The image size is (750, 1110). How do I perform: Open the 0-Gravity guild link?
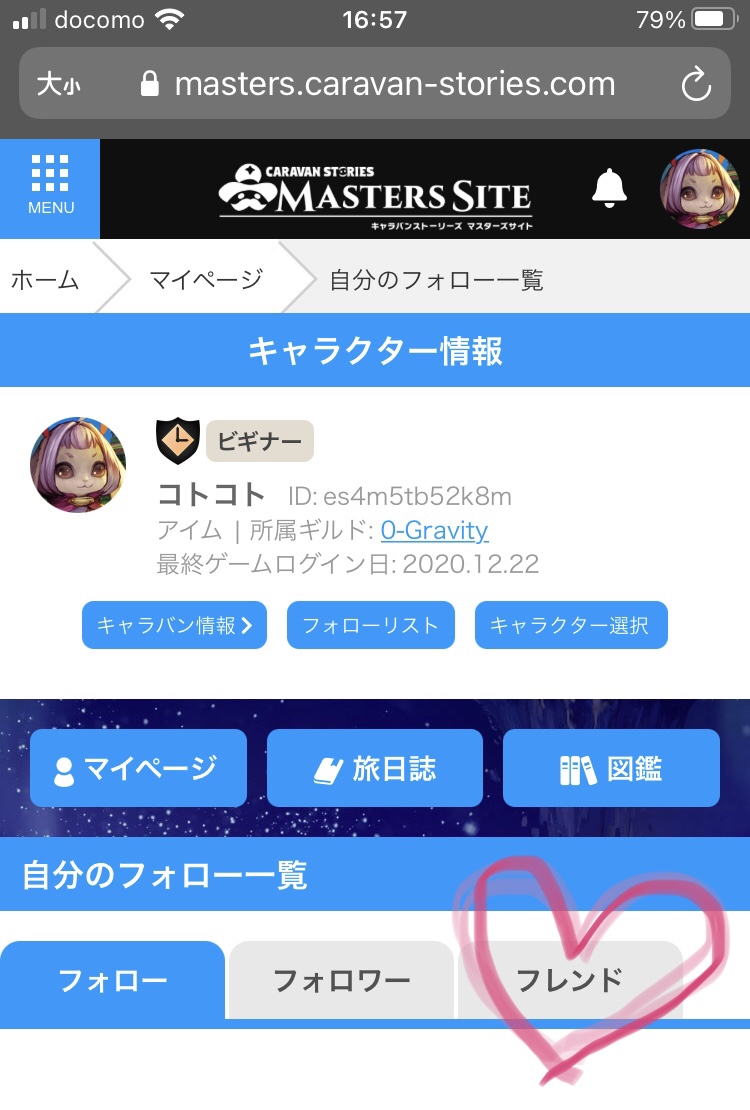434,530
